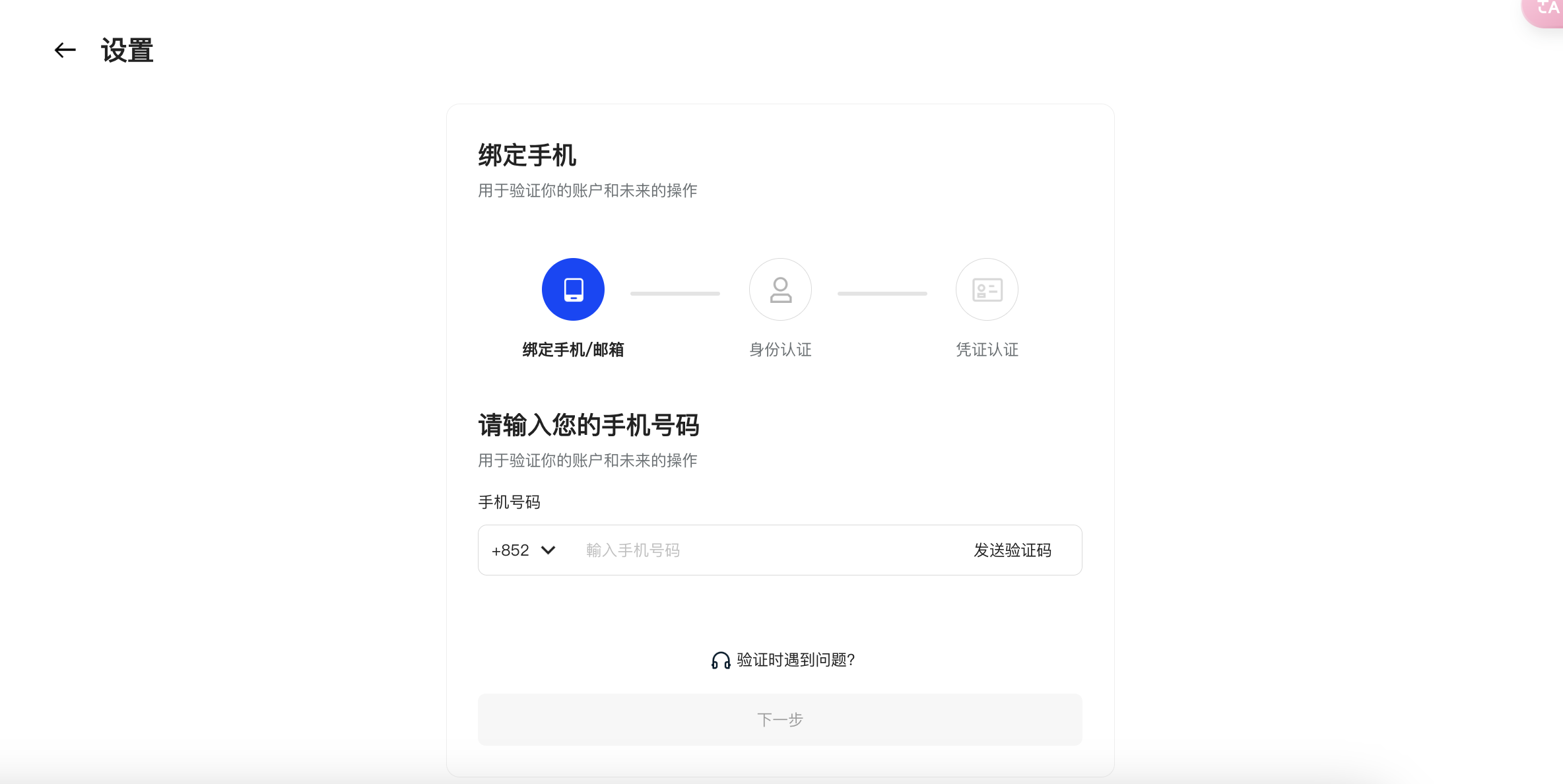
Task: Tap 发送验证码 to send verification code
Action: click(1012, 550)
